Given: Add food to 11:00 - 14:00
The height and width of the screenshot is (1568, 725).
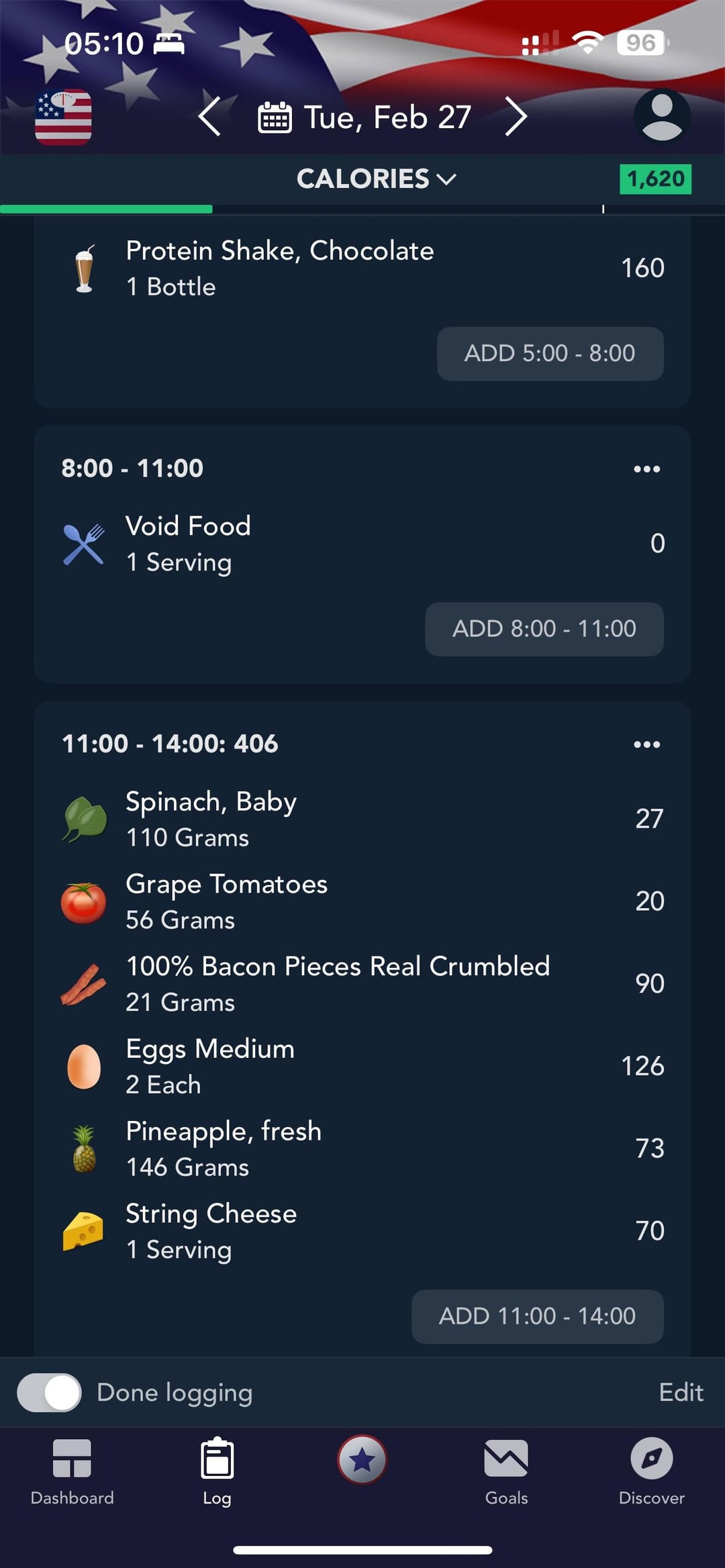Looking at the screenshot, I should 537,1316.
